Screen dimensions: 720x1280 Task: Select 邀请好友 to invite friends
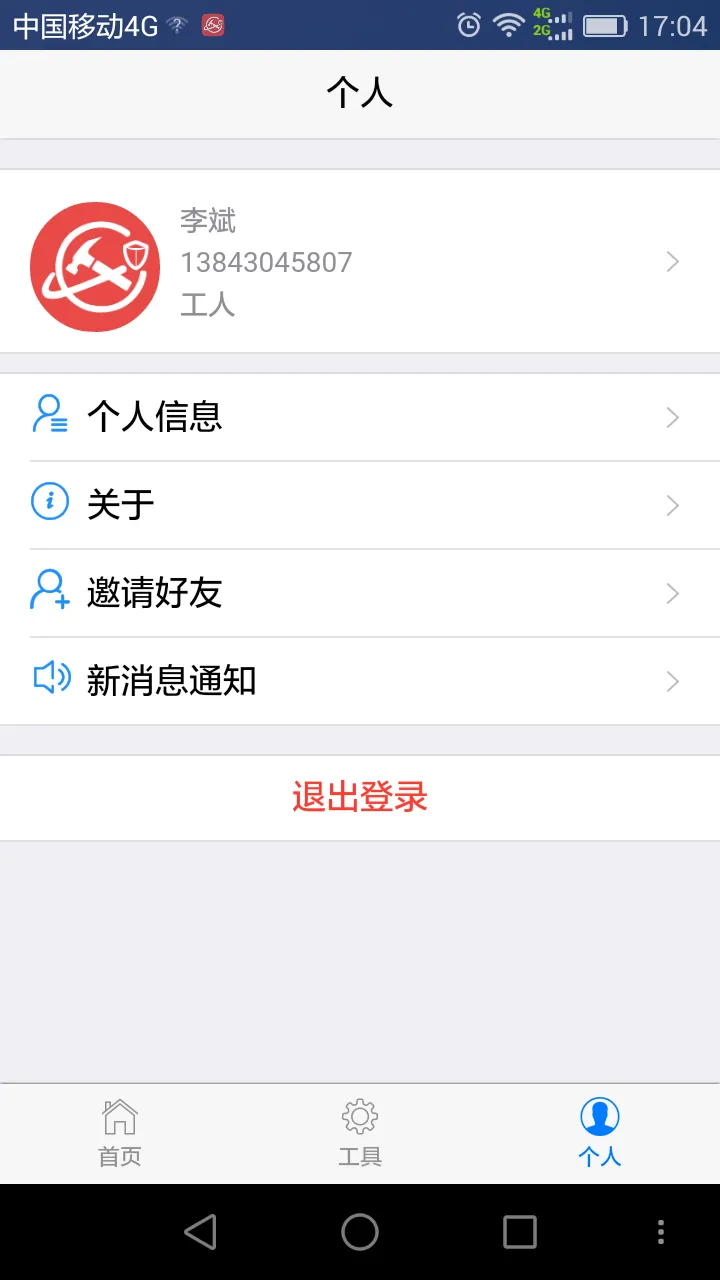pos(360,593)
